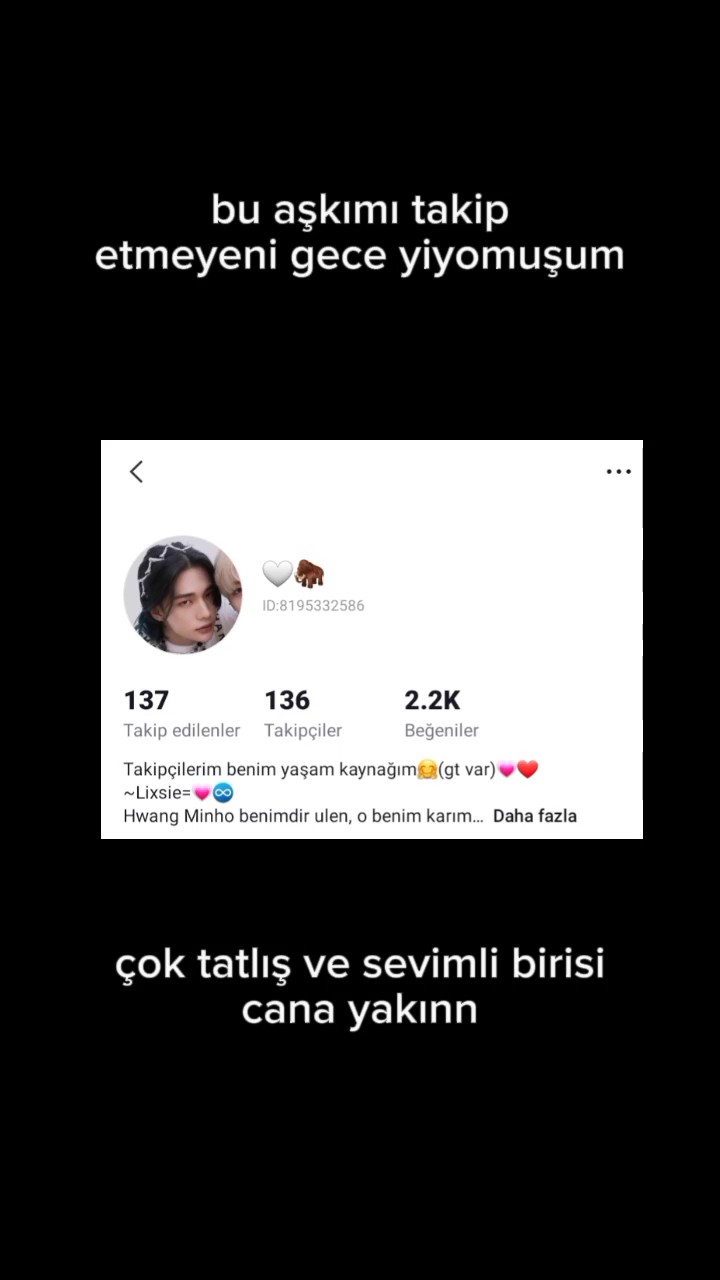The width and height of the screenshot is (720, 1280).
Task: Select the Takip edilenler tab
Action: click(x=181, y=712)
